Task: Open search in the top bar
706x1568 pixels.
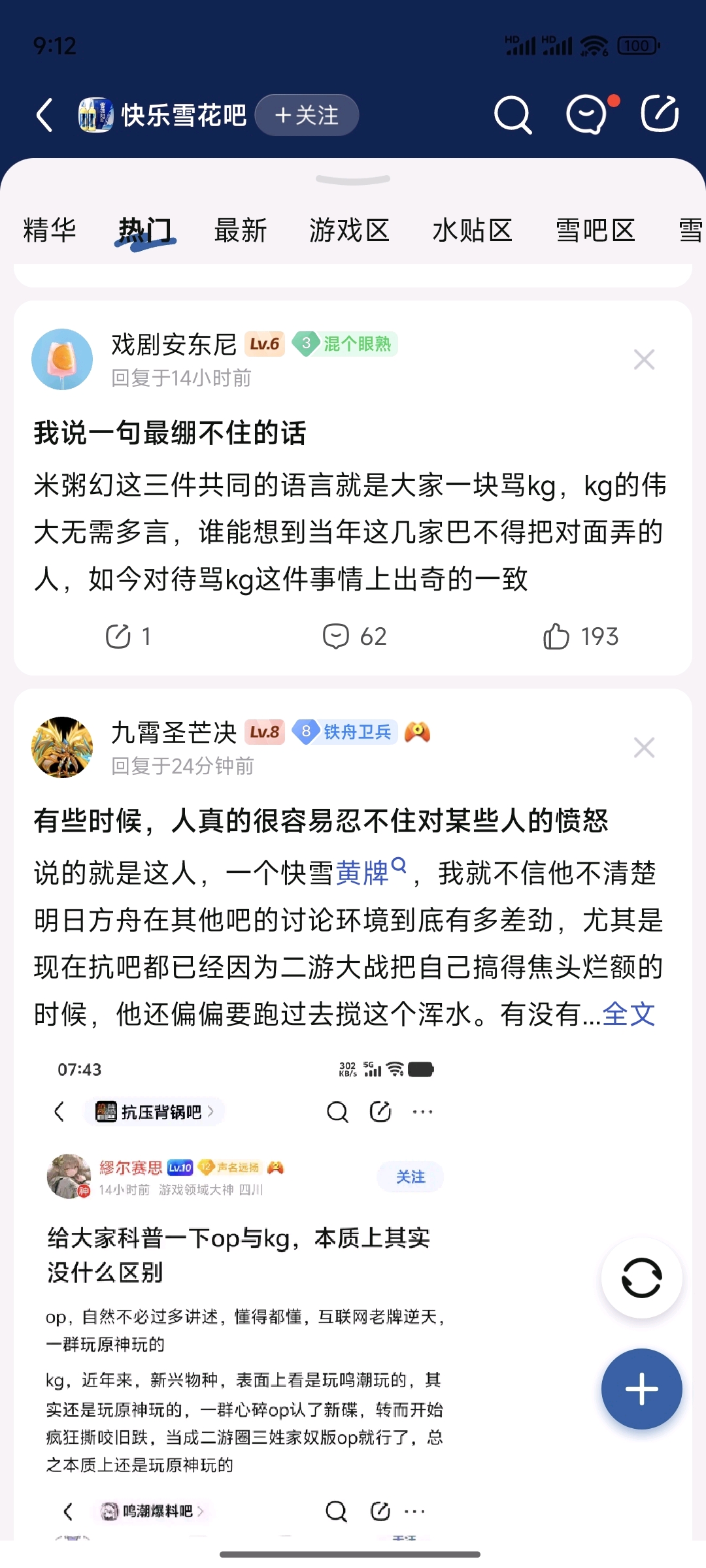Action: [512, 115]
